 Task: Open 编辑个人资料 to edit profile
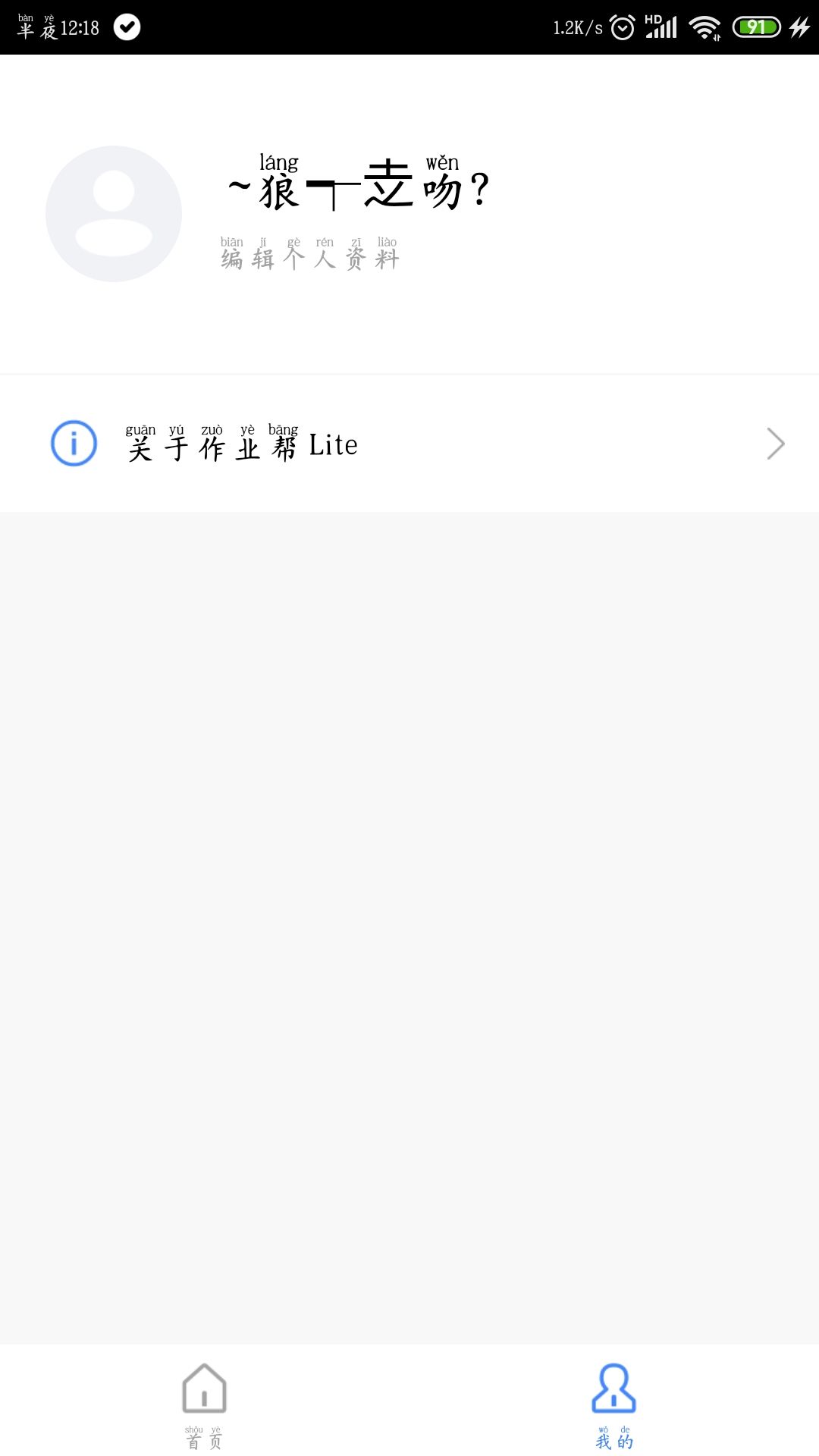[x=309, y=256]
